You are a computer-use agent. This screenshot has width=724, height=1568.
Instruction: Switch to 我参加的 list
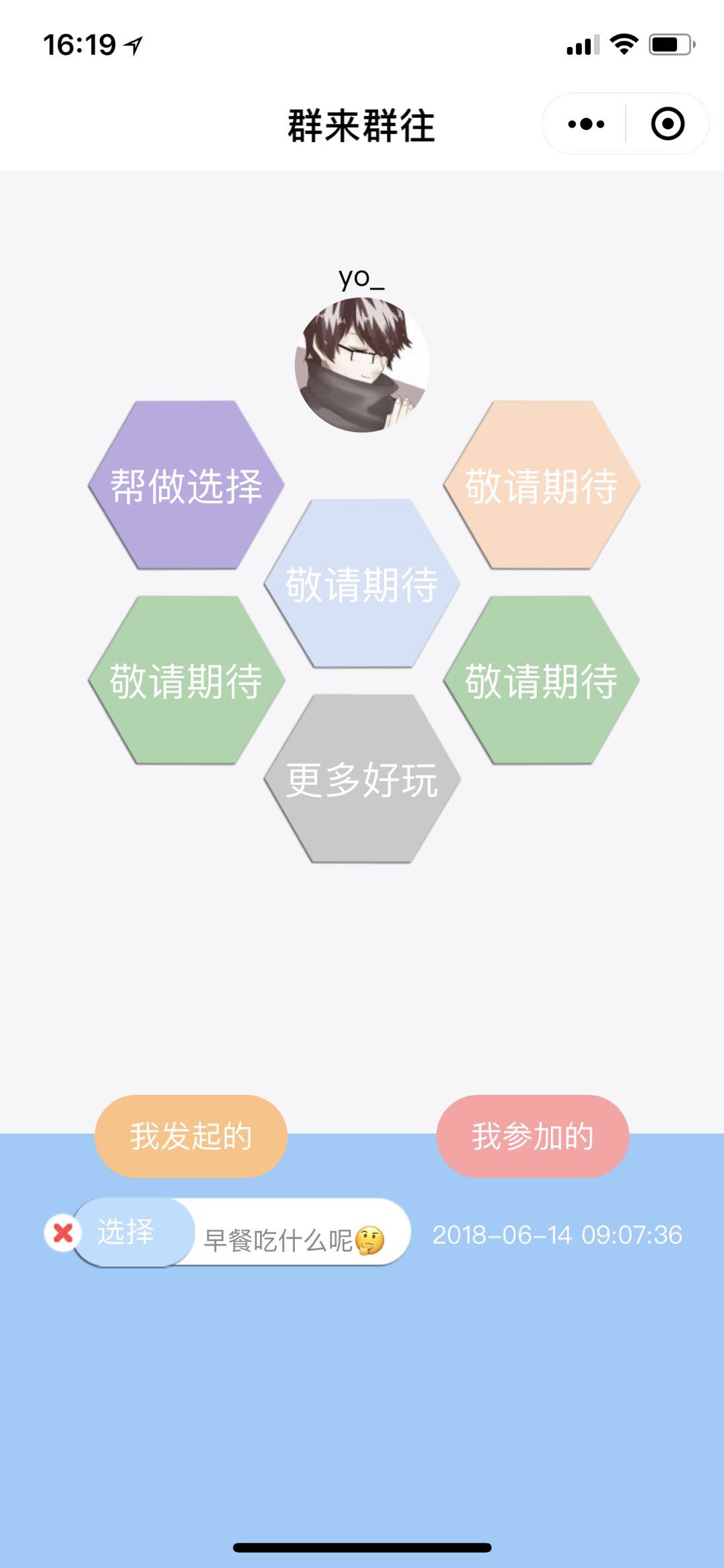(x=532, y=1136)
